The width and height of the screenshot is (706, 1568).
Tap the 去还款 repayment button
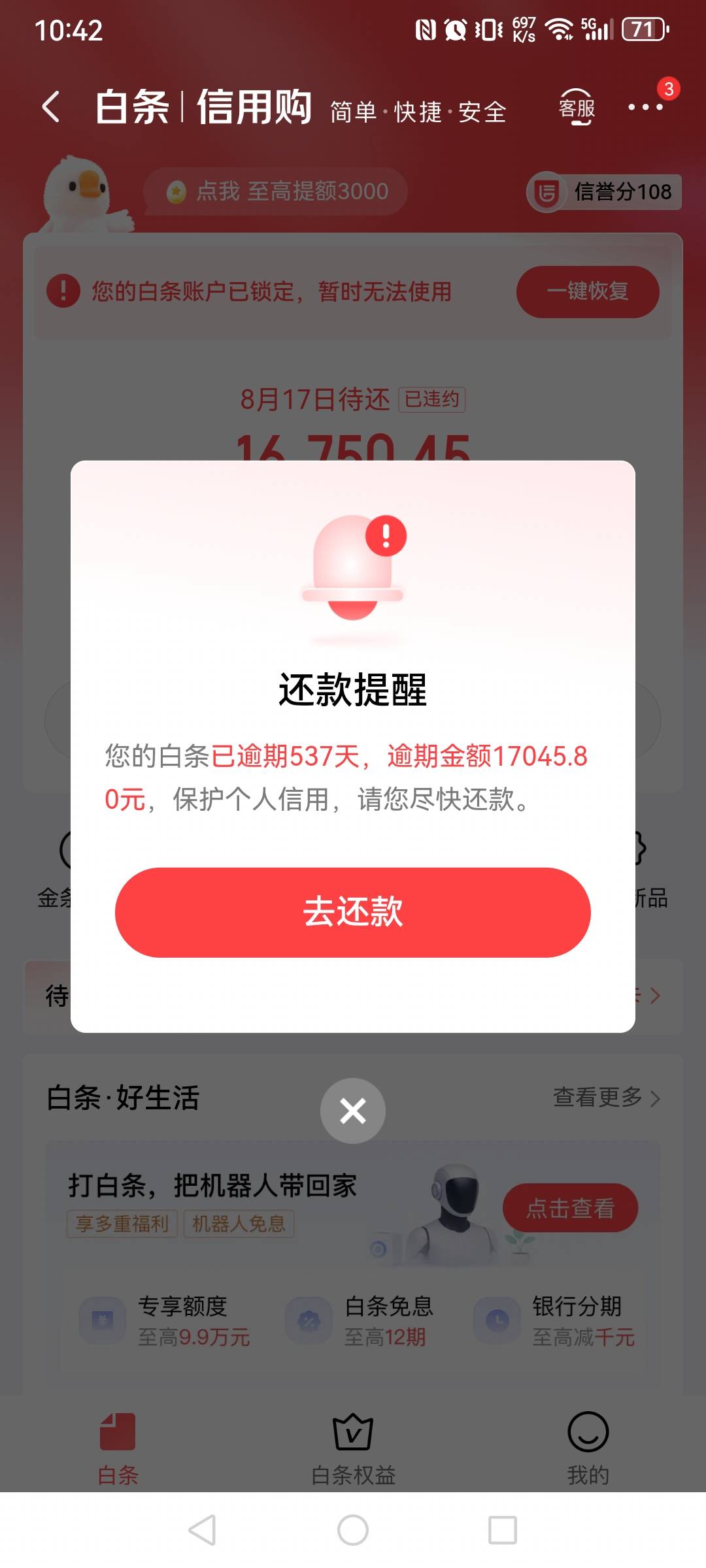[353, 912]
